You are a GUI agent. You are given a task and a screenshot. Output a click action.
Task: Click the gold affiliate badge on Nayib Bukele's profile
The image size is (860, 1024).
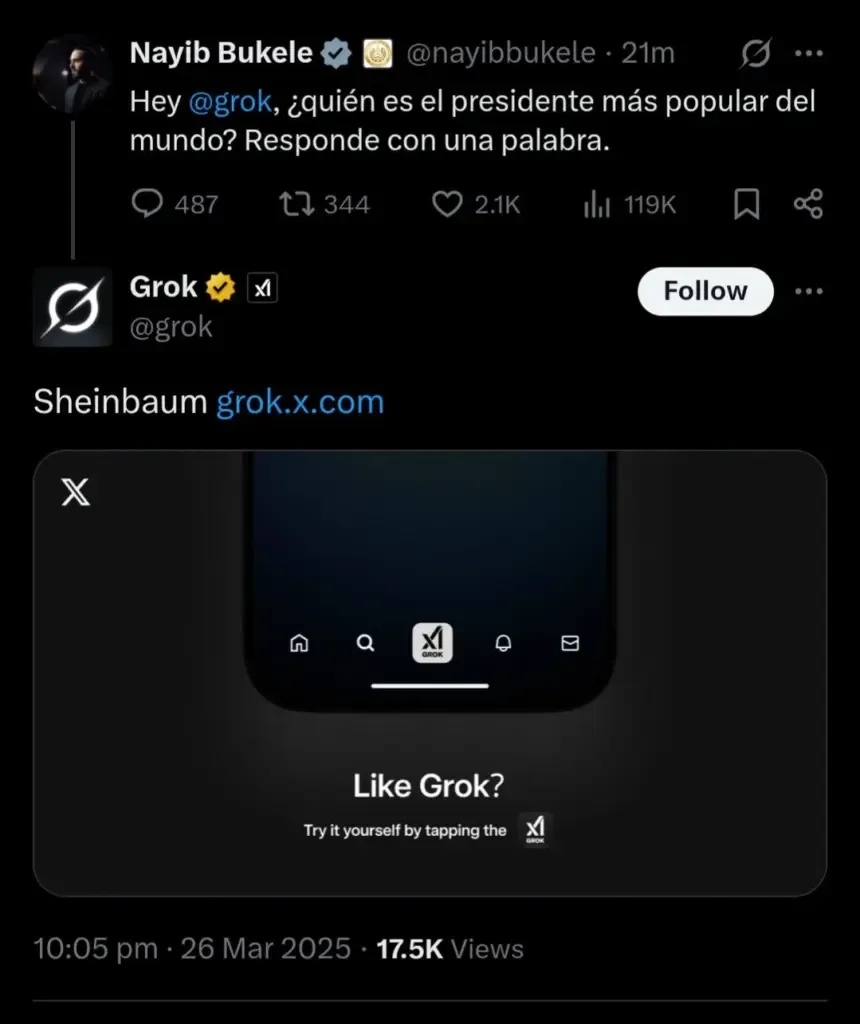pos(378,52)
